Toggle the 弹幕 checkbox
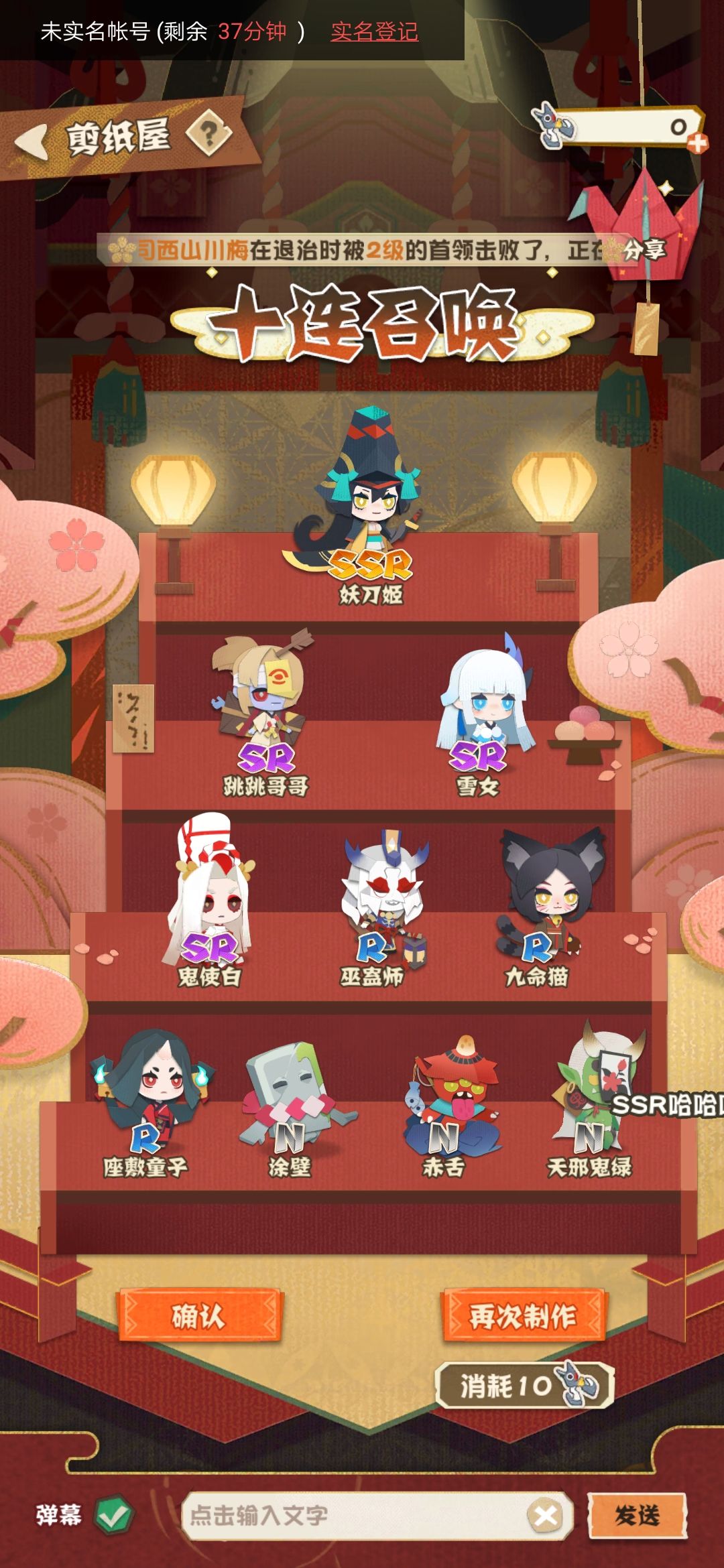 coord(114,1515)
